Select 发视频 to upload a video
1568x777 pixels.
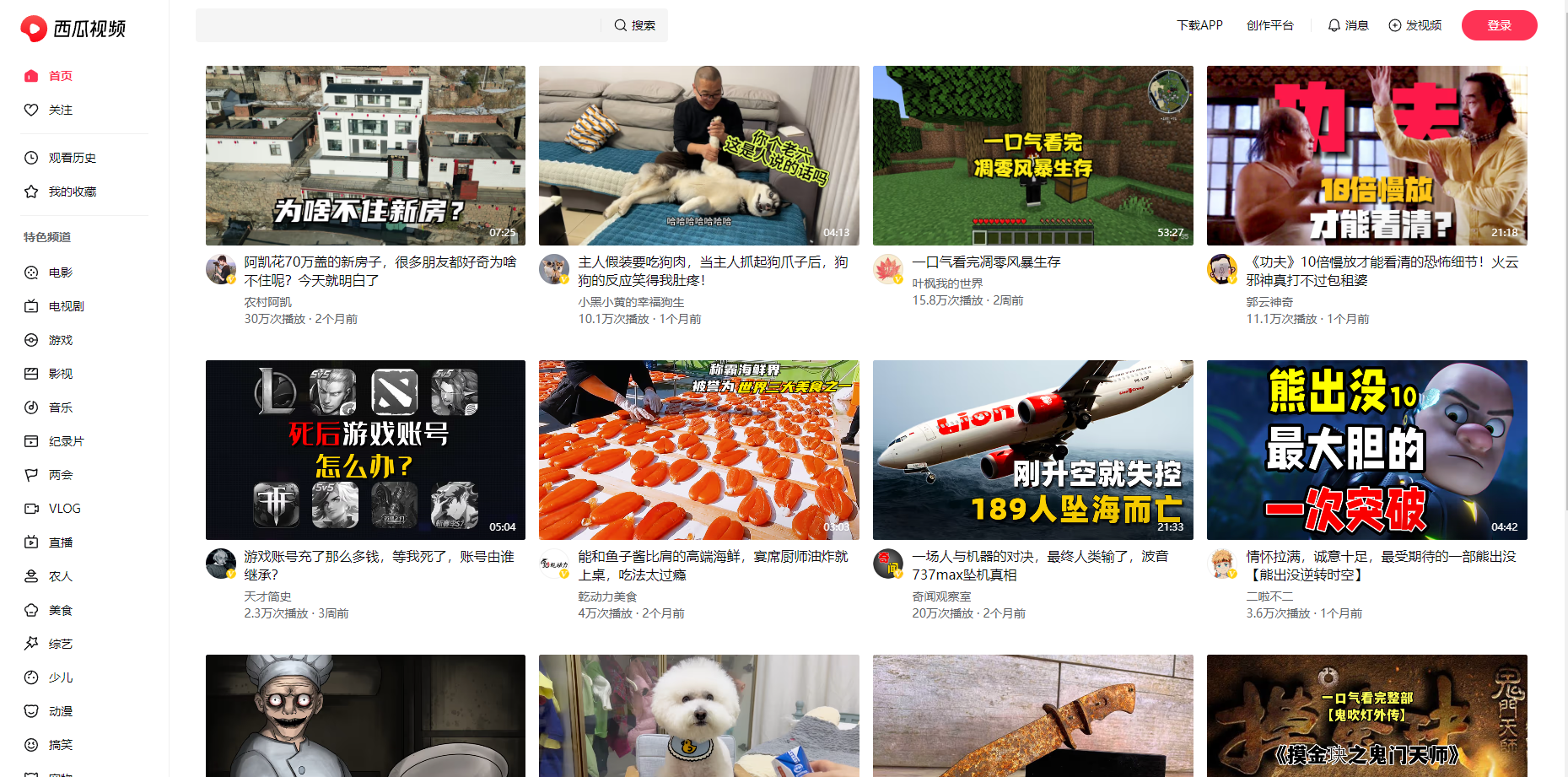tap(1414, 25)
